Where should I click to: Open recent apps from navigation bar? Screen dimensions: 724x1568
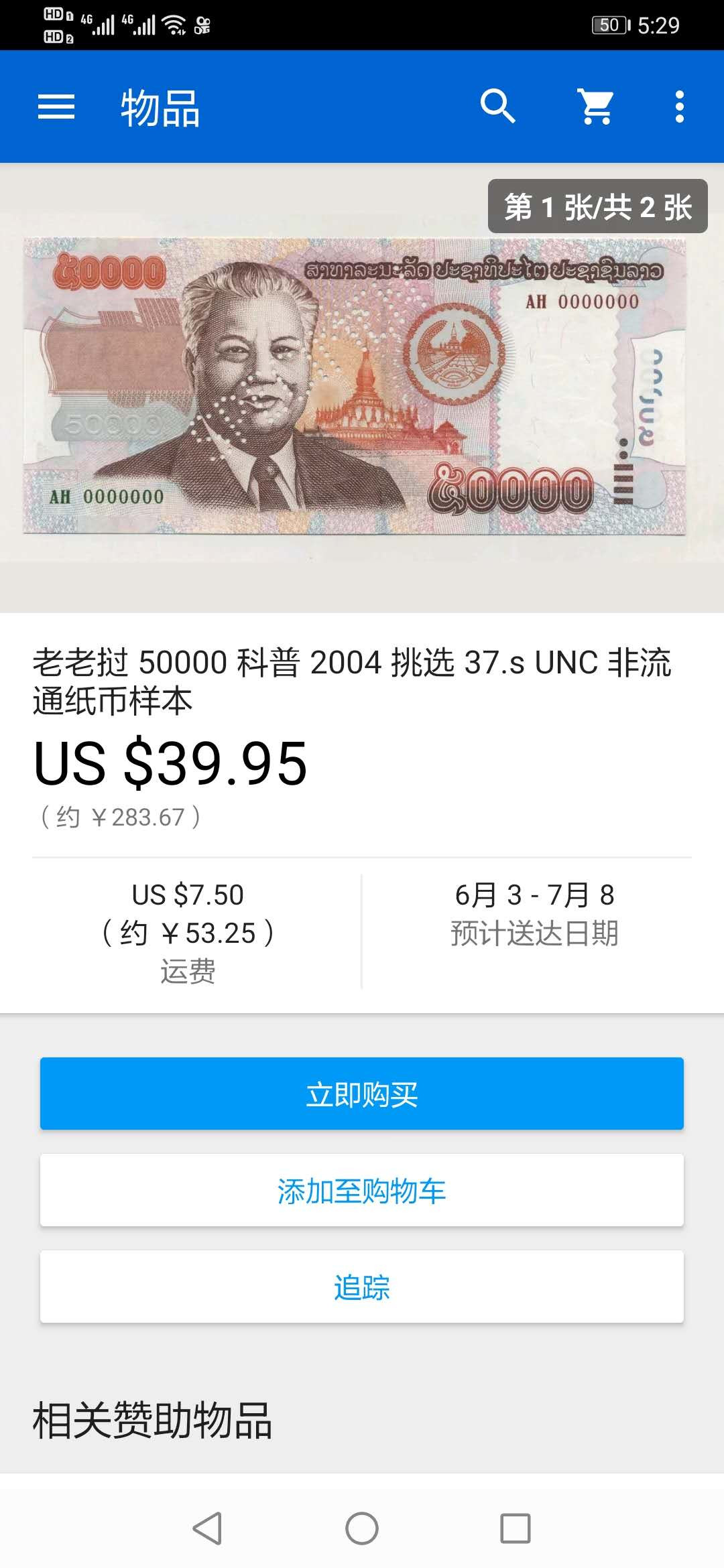516,1528
